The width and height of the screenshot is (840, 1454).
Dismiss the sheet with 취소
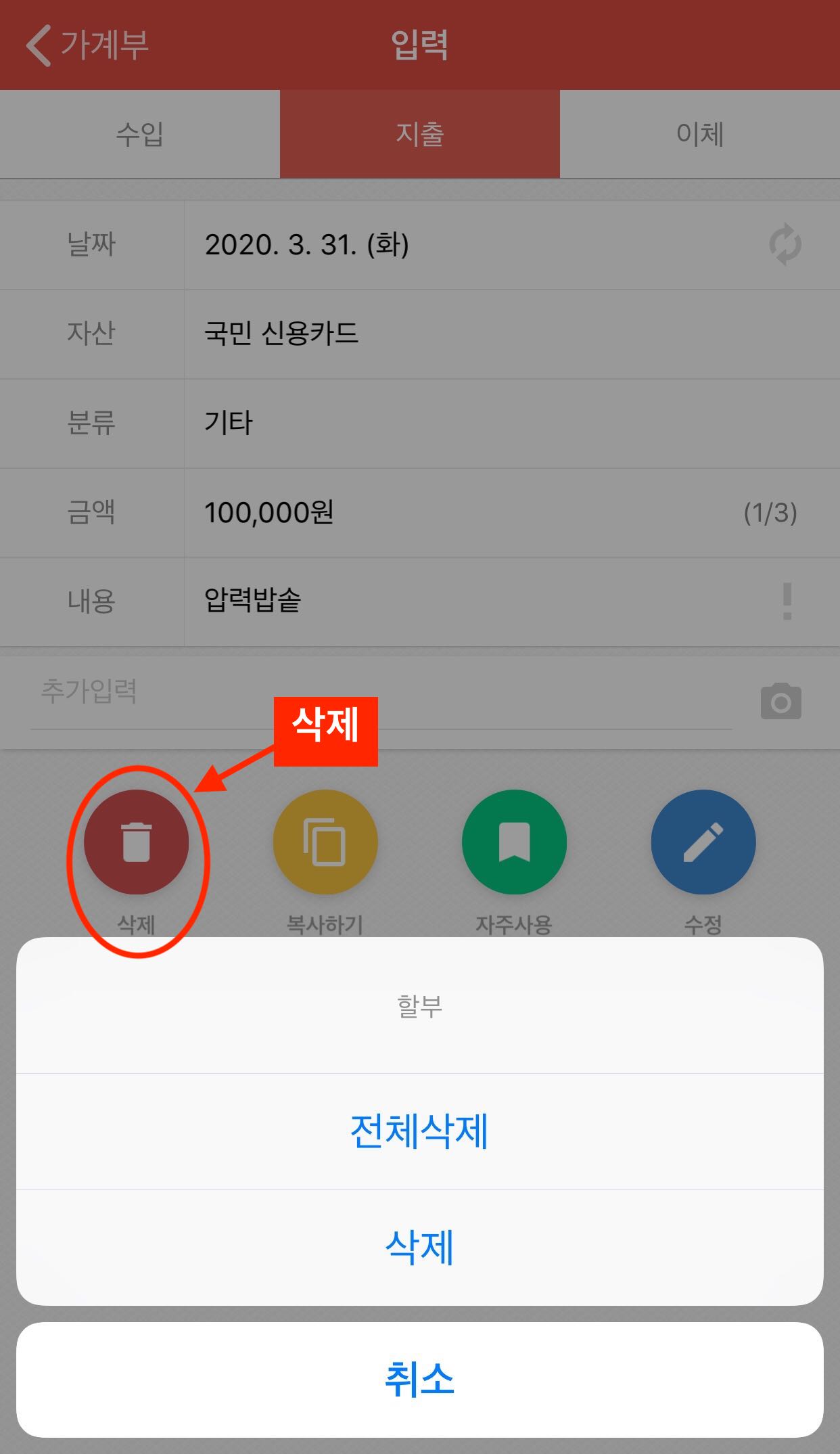419,1380
